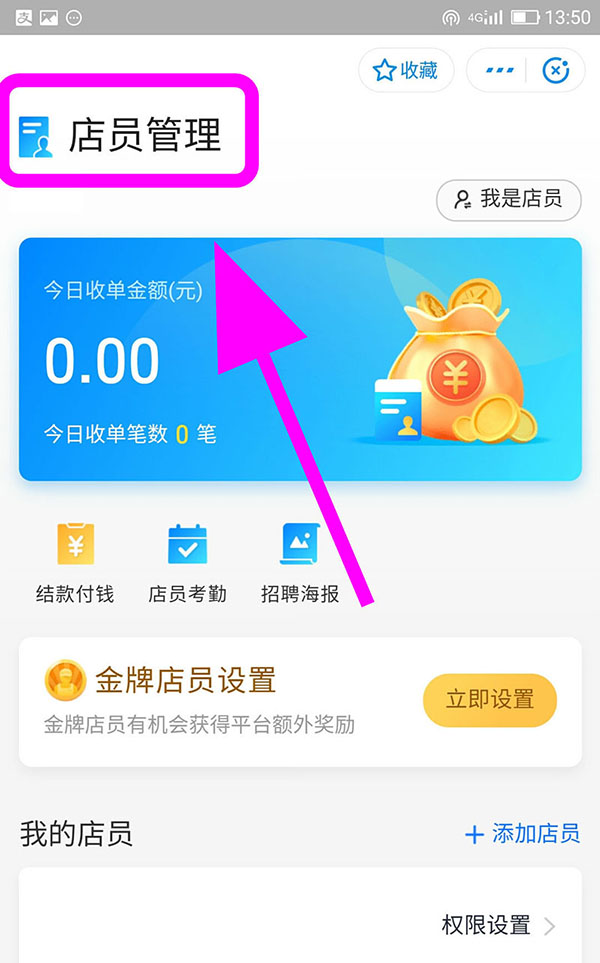This screenshot has height=963, width=600.
Task: Open 招聘海报 recruitment poster
Action: coord(300,564)
